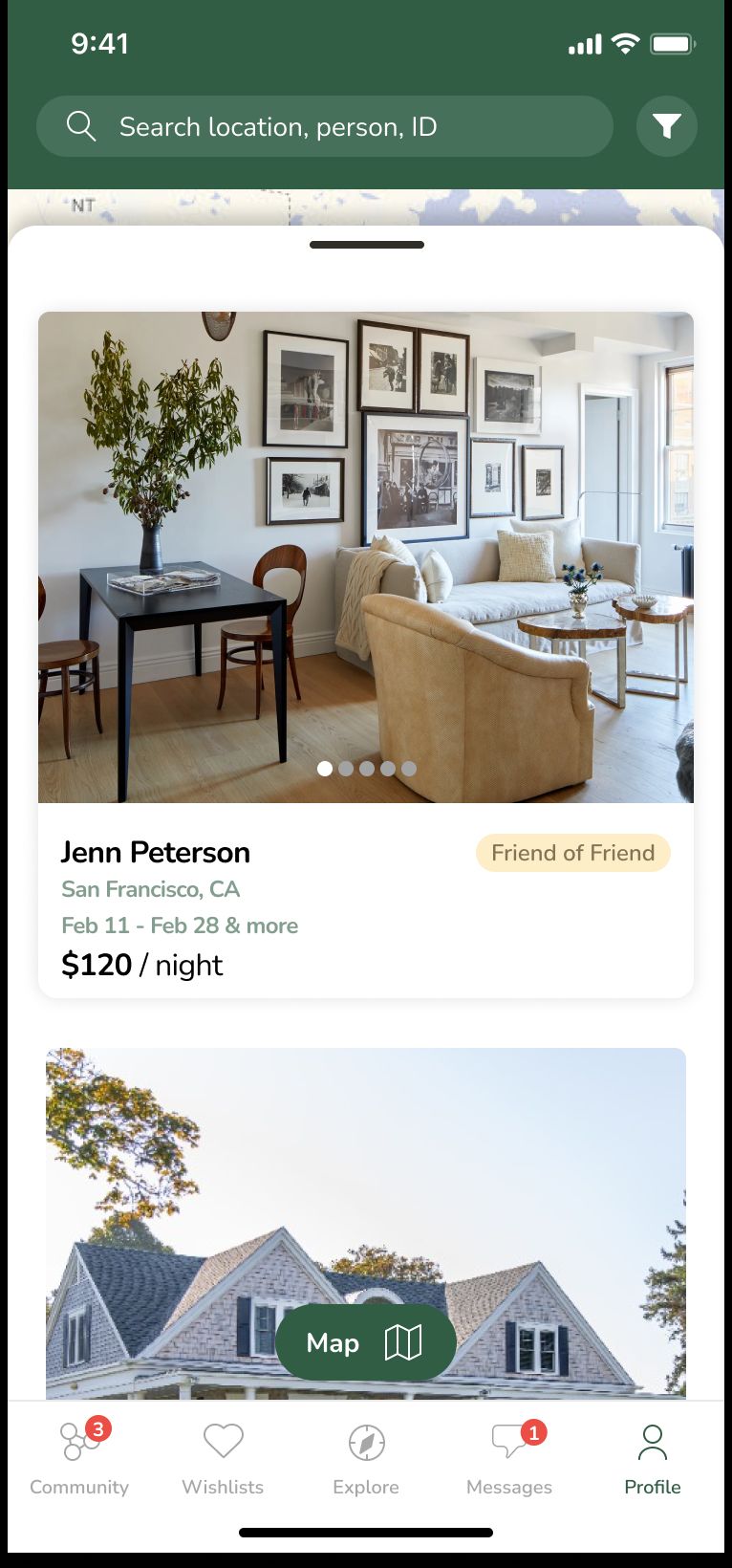
Task: Show listings on the Map
Action: [365, 1342]
